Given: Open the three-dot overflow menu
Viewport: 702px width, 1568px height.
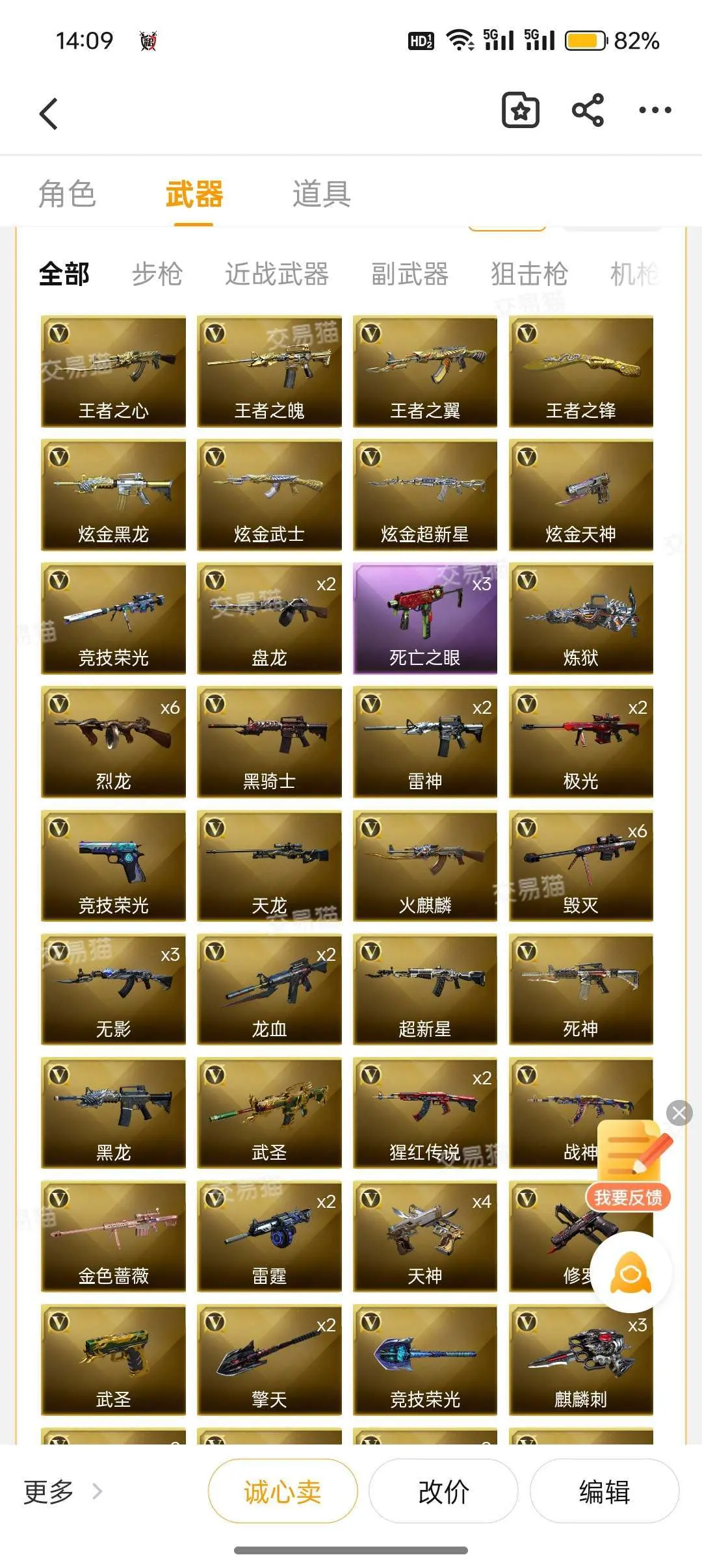Looking at the screenshot, I should 655,110.
